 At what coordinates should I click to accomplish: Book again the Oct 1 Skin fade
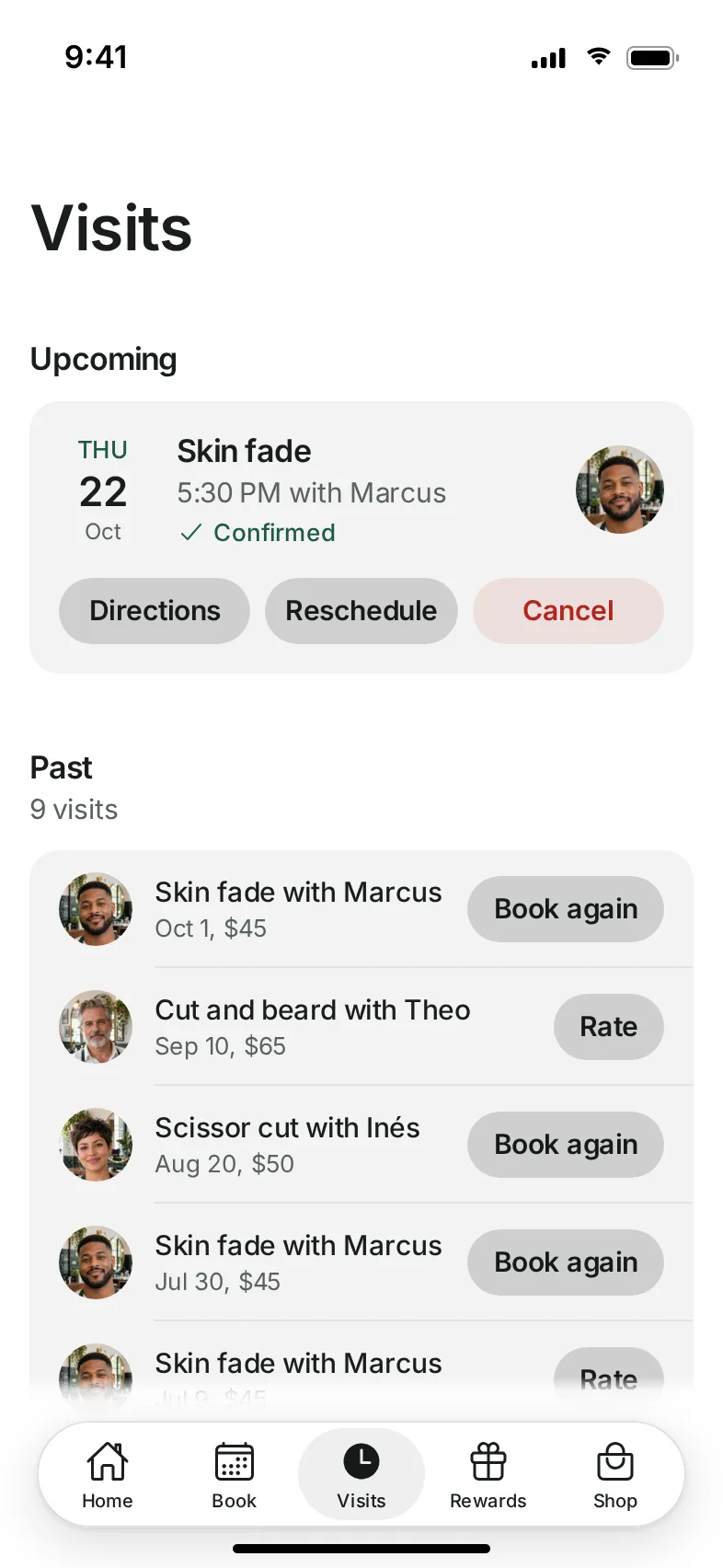point(566,909)
